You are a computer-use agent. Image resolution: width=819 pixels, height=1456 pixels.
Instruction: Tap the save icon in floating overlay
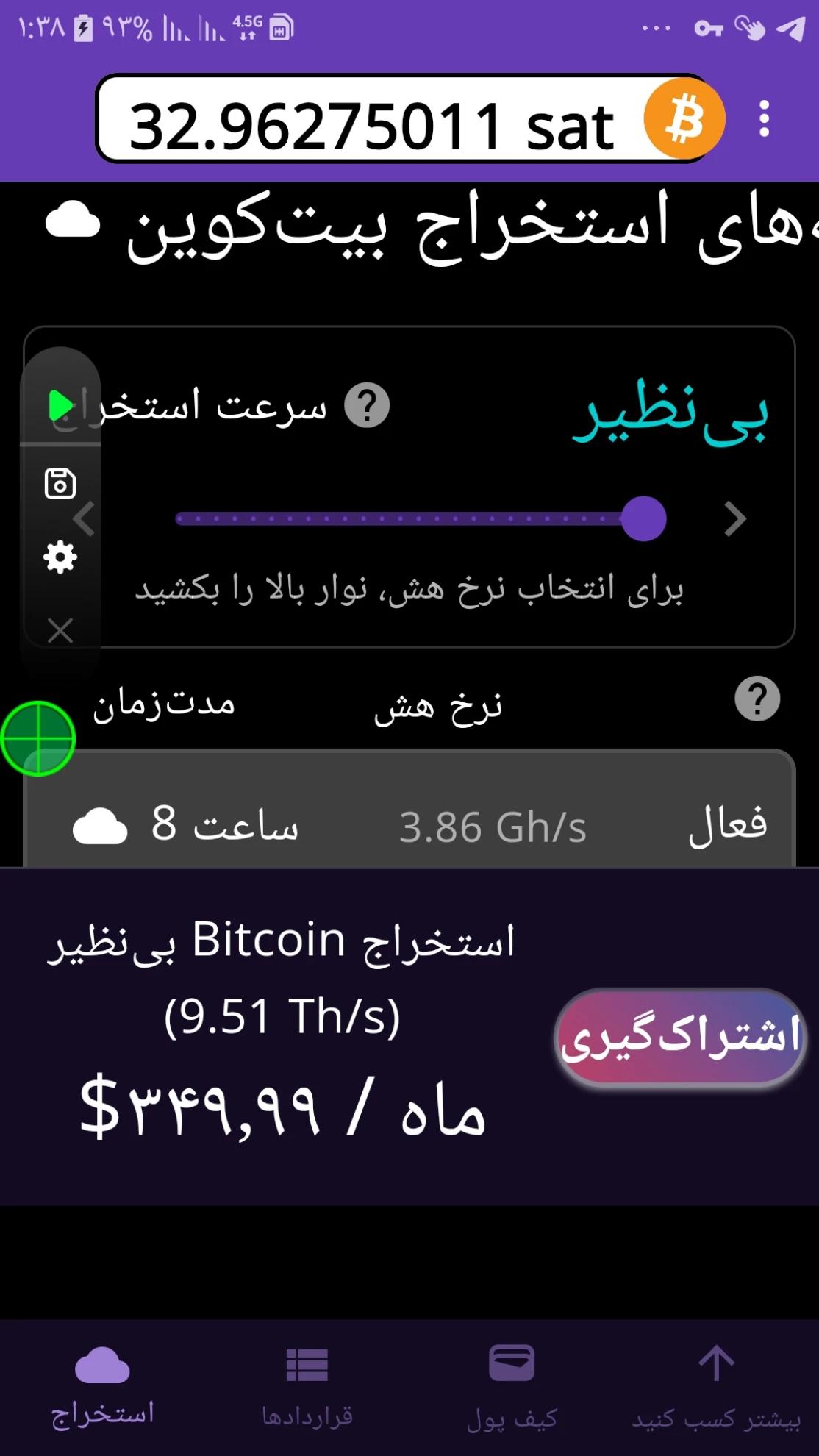[60, 483]
